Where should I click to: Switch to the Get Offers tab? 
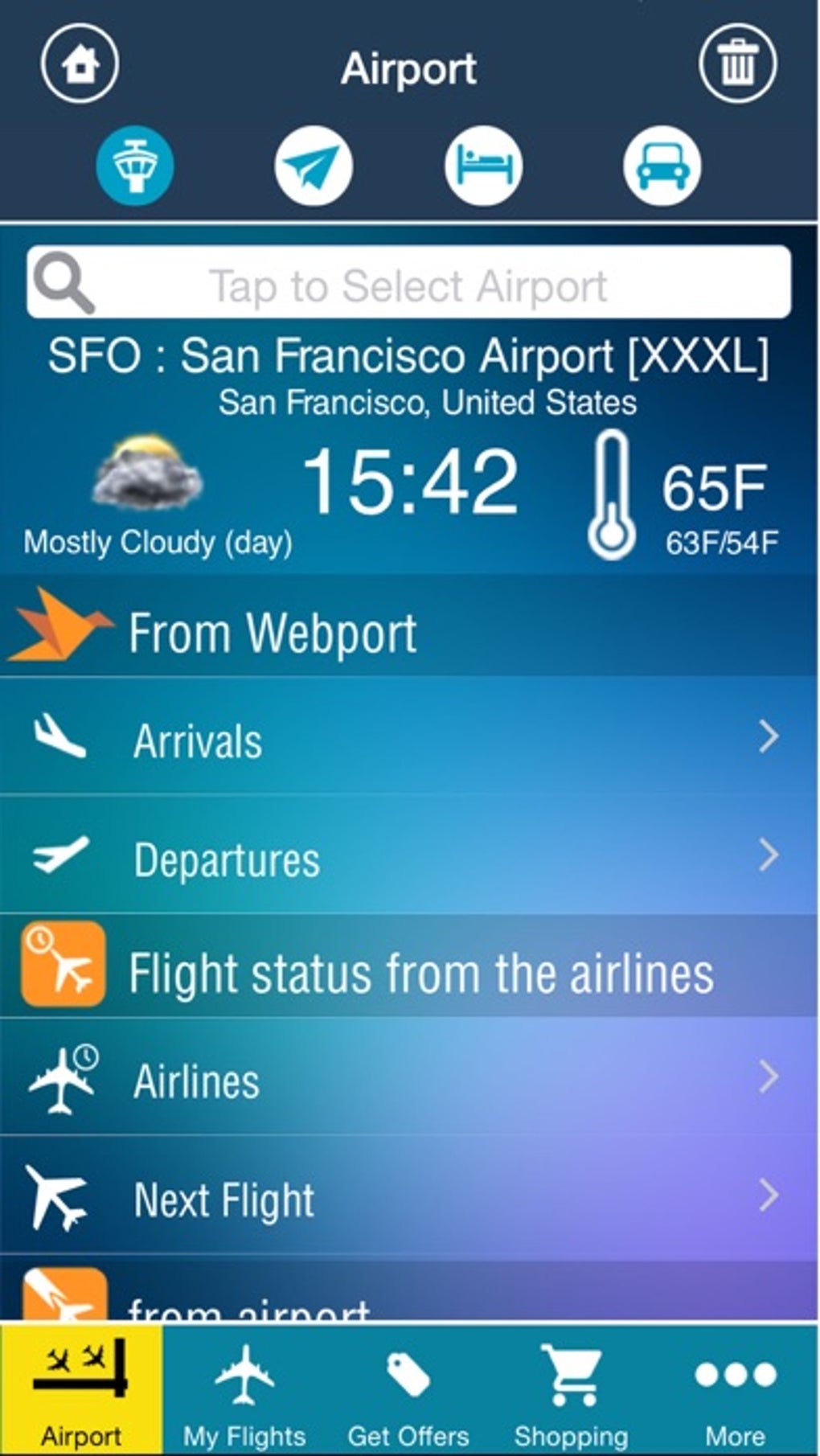[408, 1390]
